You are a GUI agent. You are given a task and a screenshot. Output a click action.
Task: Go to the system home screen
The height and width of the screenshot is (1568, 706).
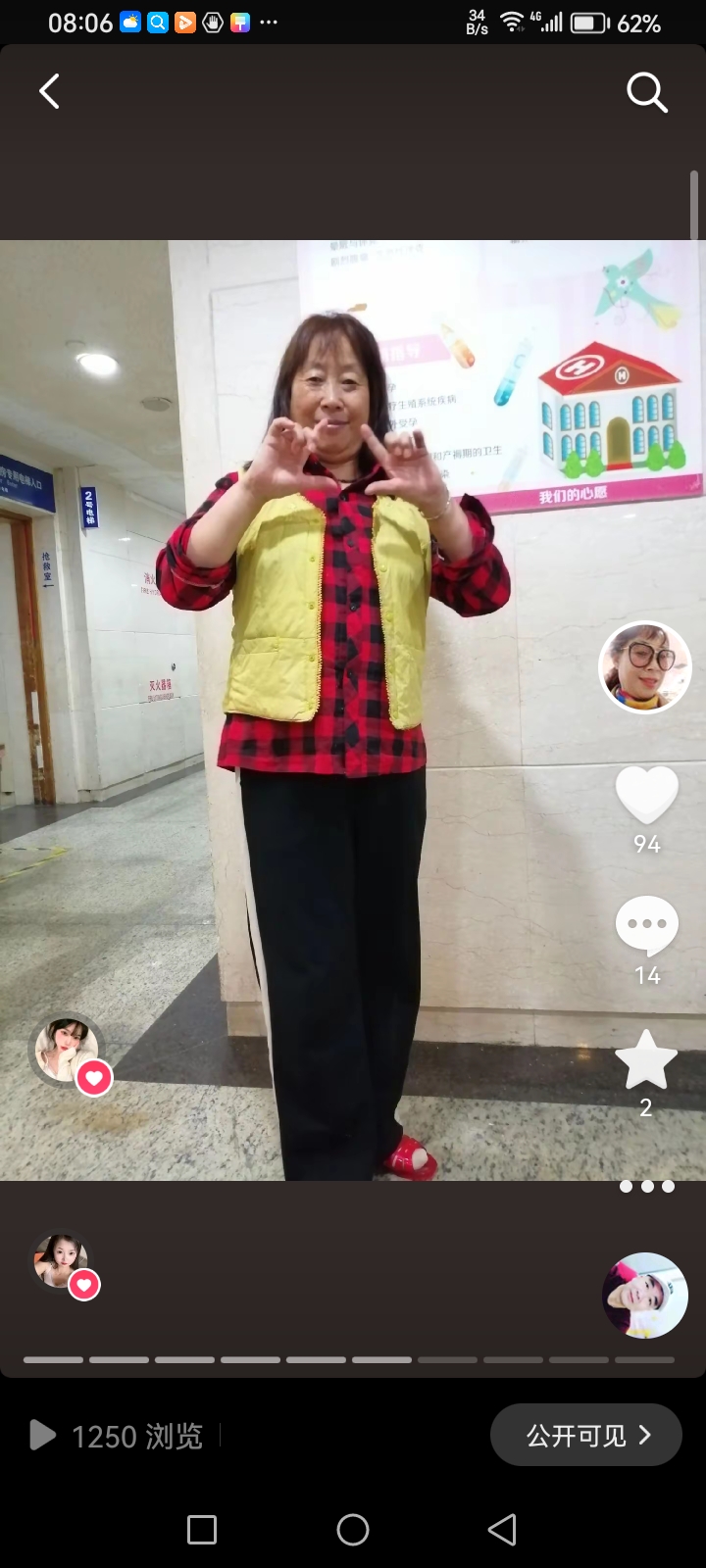click(353, 1530)
